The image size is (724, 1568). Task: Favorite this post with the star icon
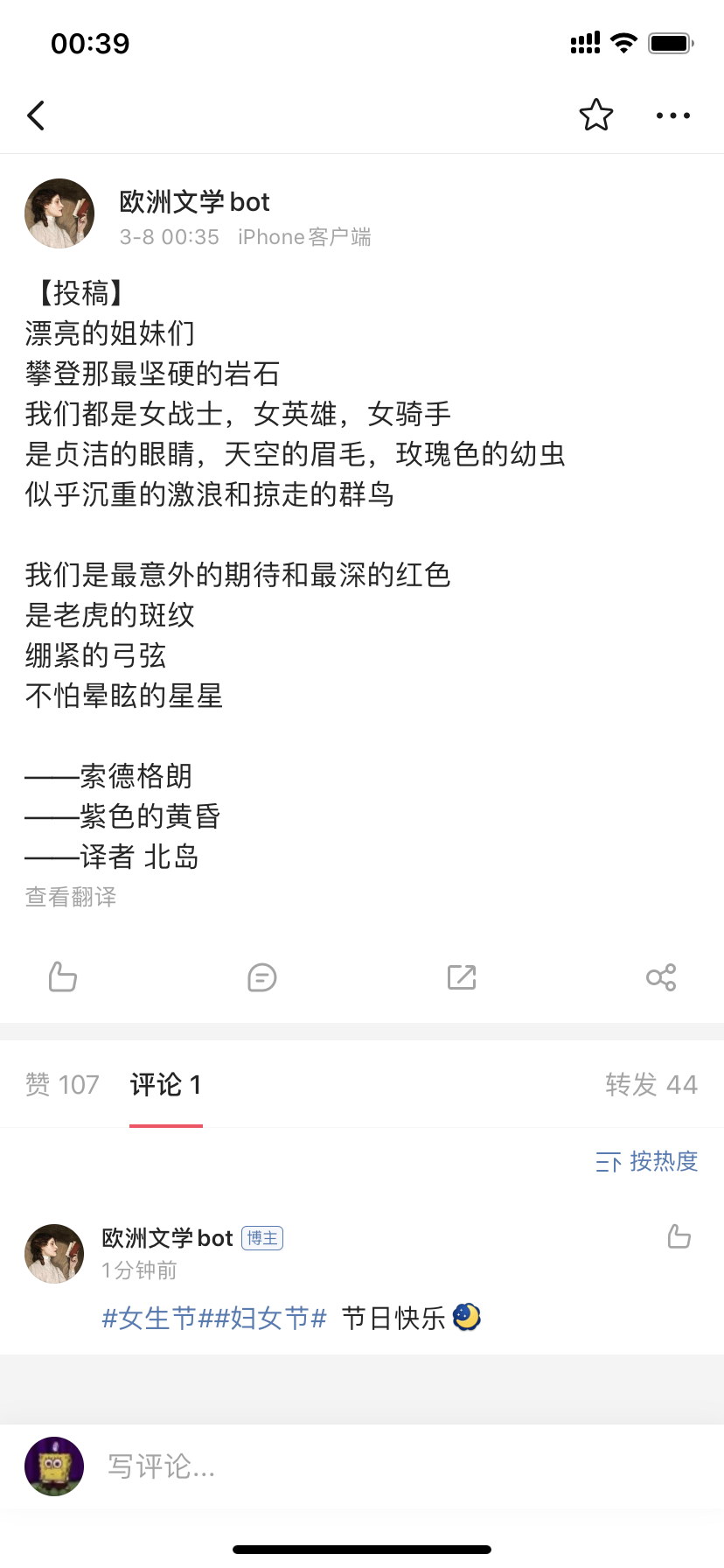click(x=595, y=115)
